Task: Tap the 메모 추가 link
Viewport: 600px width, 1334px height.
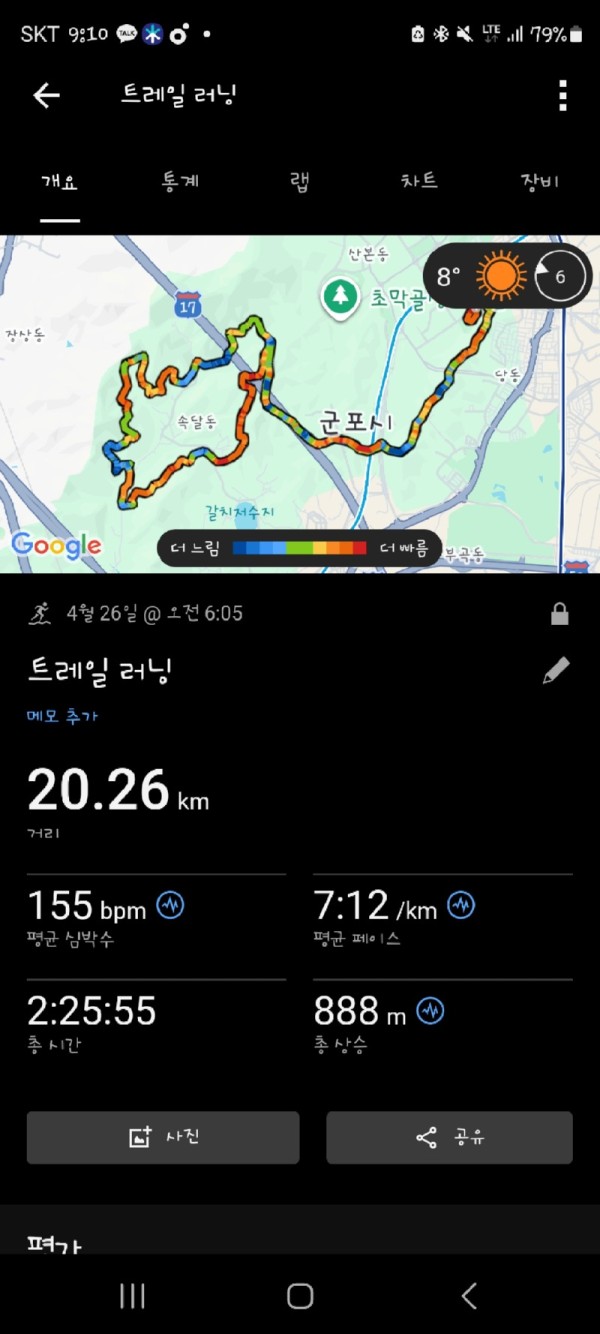Action: 62,716
